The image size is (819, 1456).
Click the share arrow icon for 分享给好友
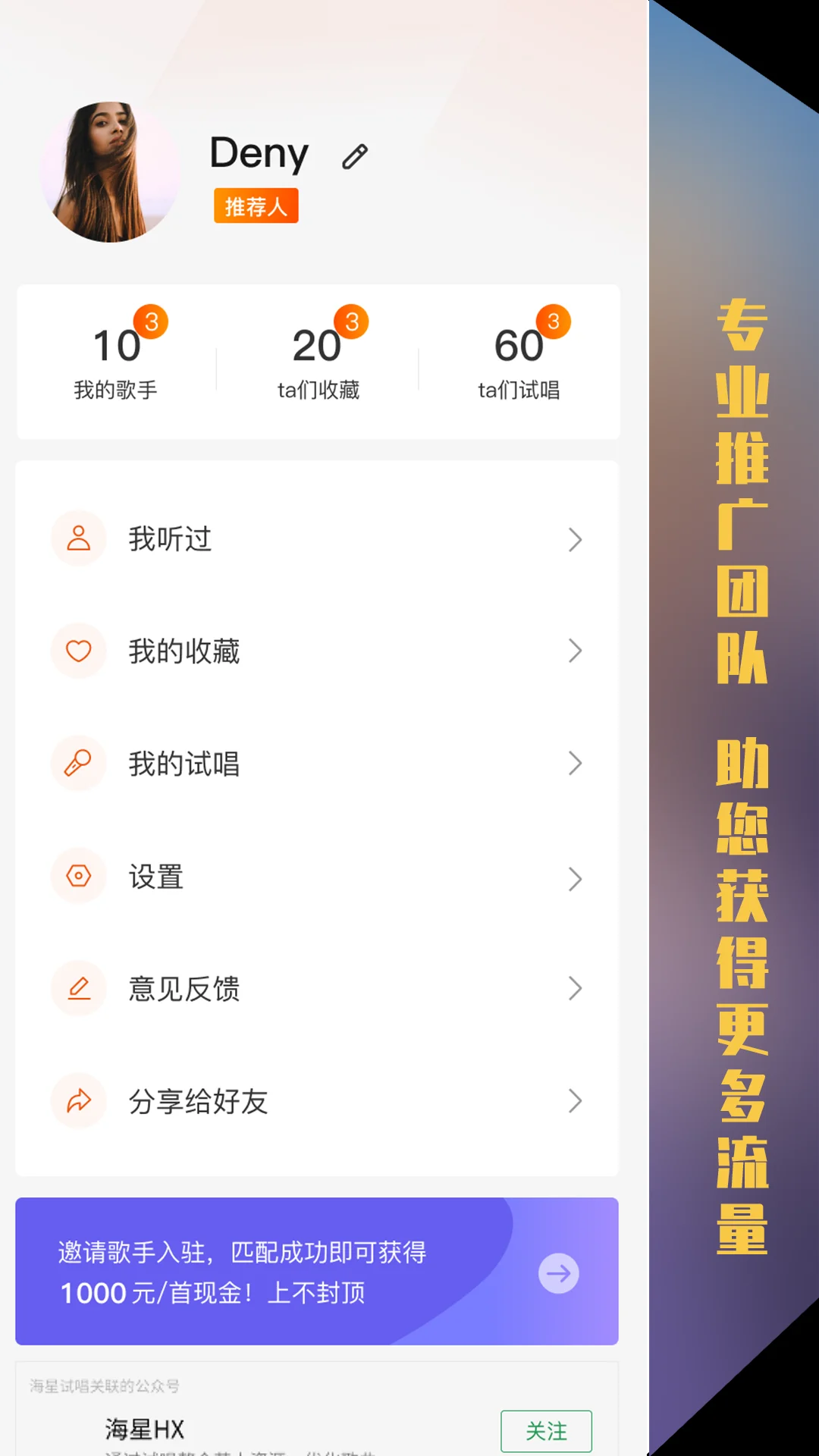78,1101
